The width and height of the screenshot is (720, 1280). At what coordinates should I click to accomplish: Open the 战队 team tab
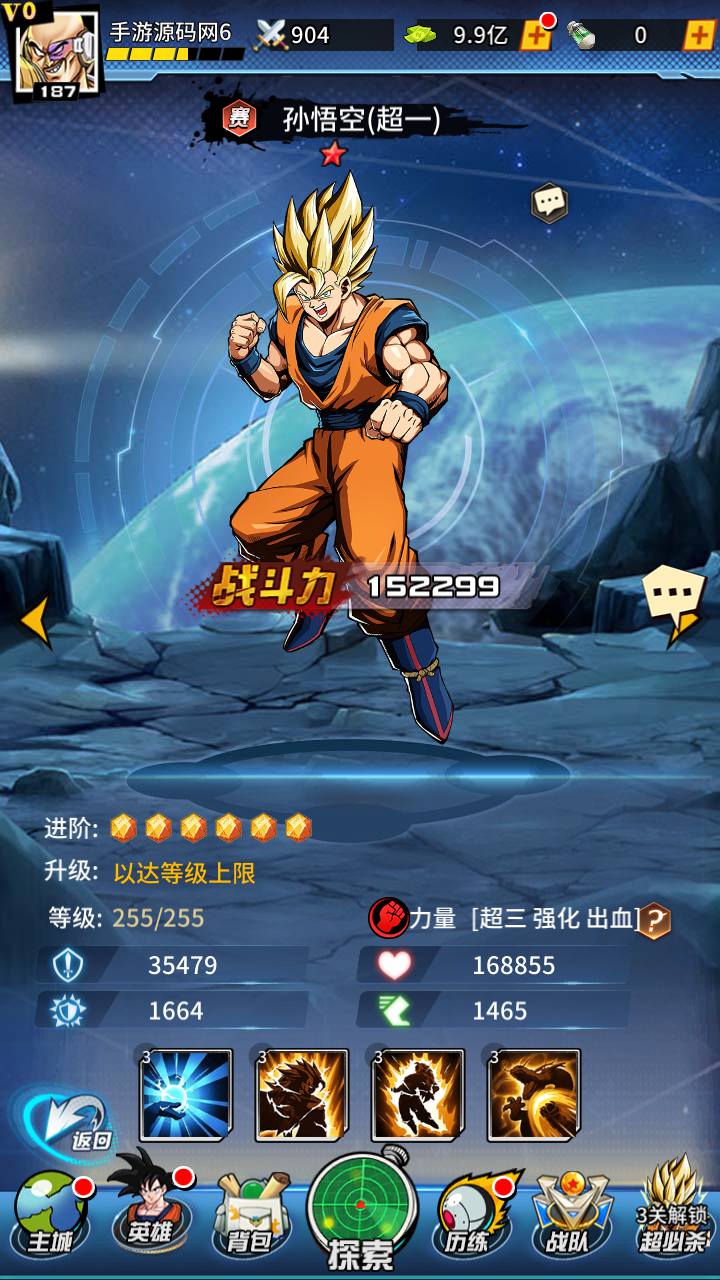coord(571,1215)
